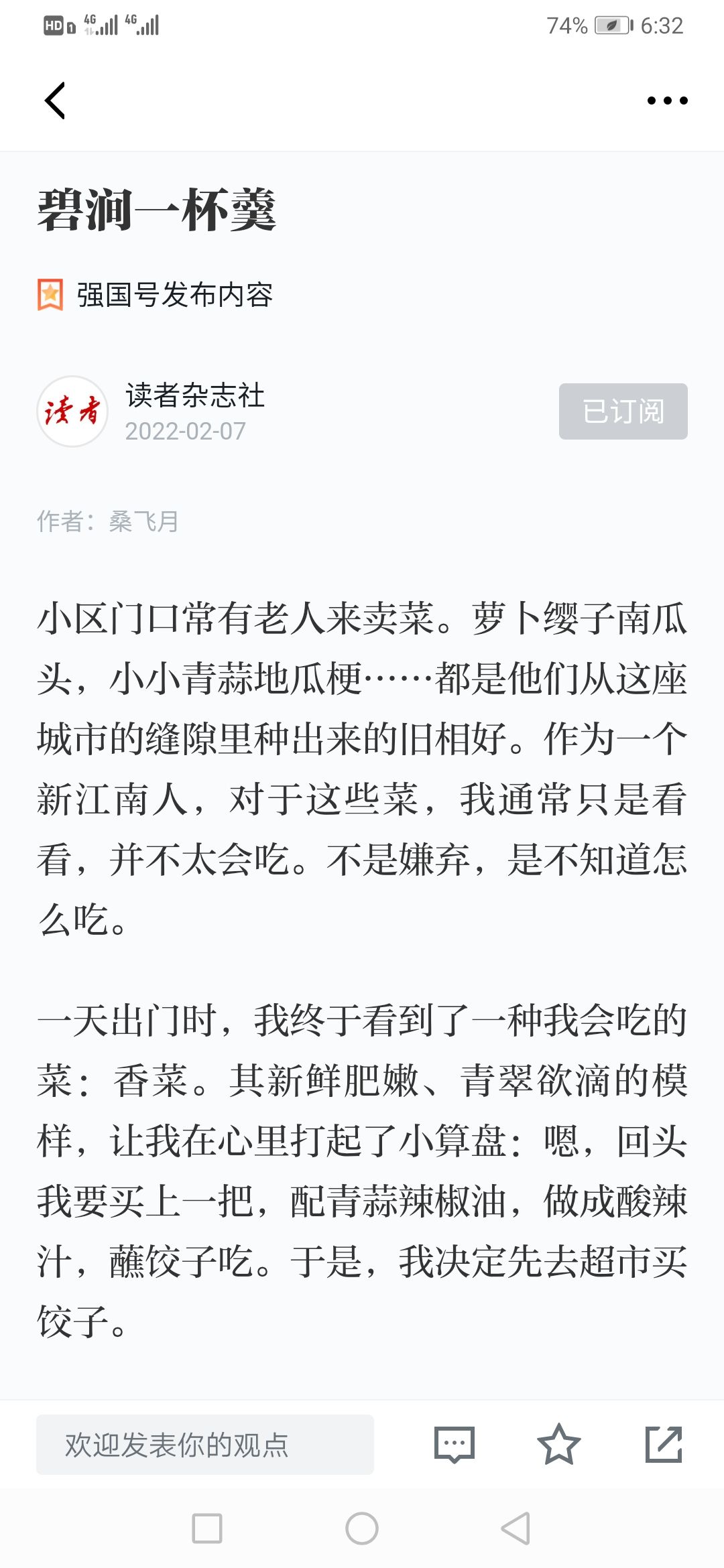Viewport: 724px width, 1568px height.
Task: Open recent apps with the square button
Action: tap(207, 1528)
